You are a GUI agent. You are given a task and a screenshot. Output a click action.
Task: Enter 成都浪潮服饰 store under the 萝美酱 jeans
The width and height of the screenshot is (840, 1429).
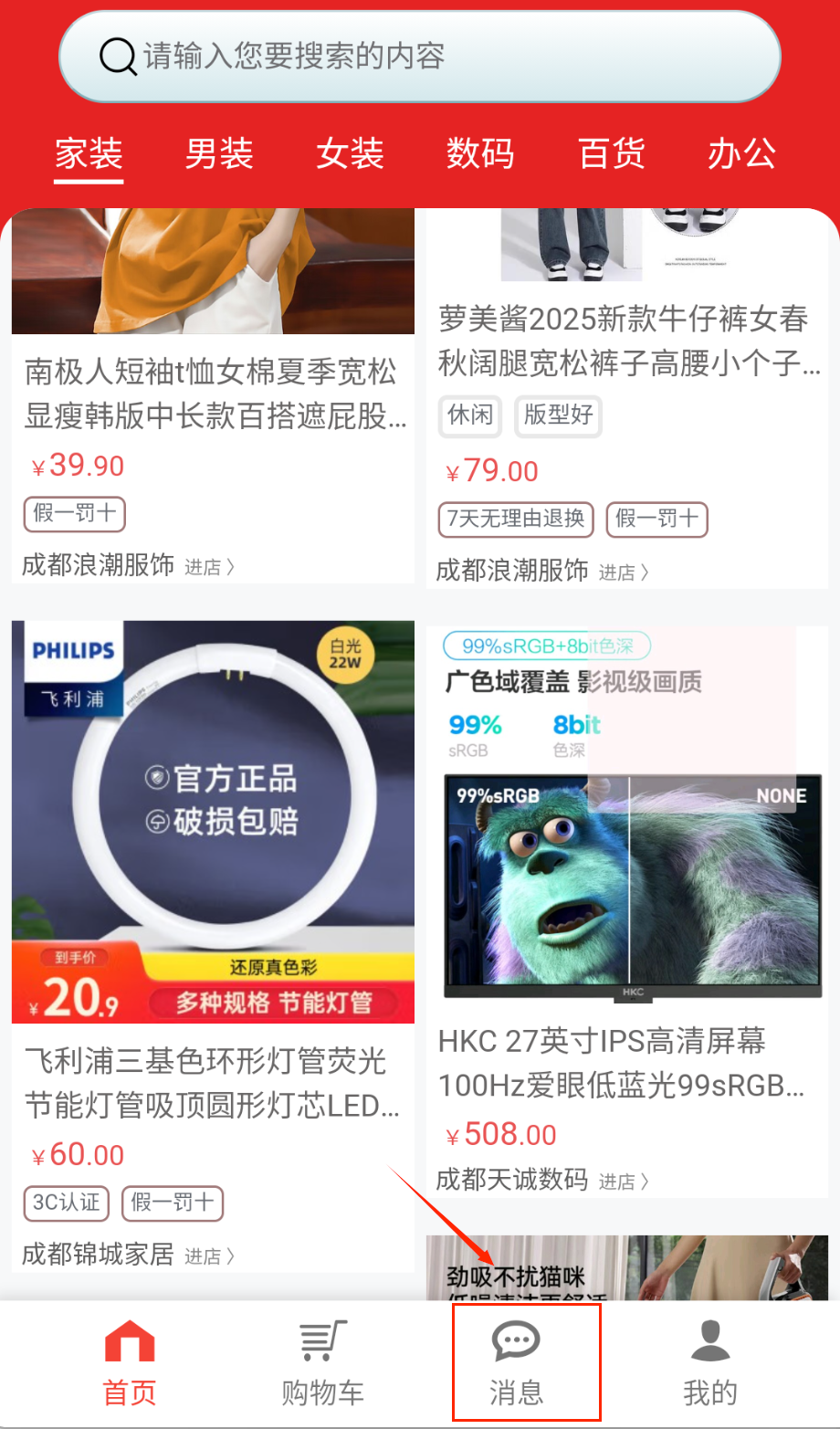click(542, 572)
